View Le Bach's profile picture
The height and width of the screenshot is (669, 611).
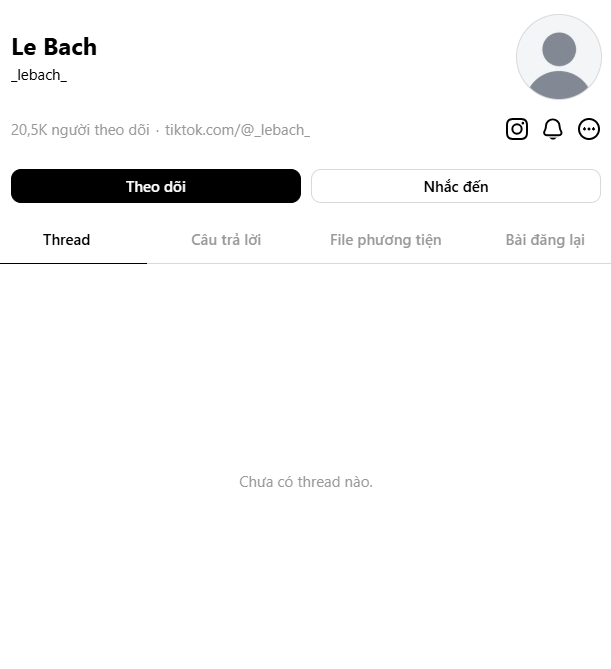pyautogui.click(x=558, y=57)
